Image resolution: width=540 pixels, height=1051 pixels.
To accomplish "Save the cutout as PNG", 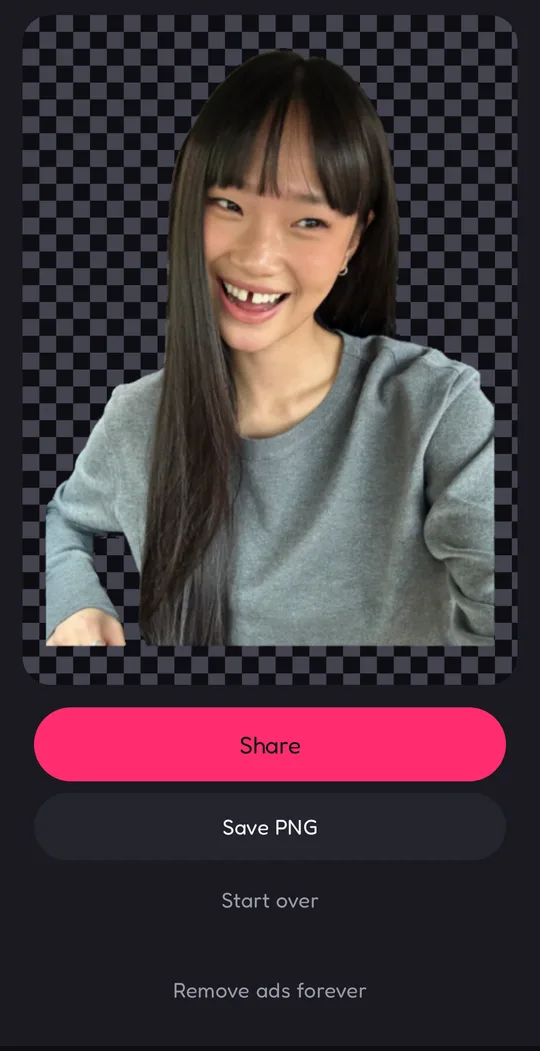I will pyautogui.click(x=270, y=827).
